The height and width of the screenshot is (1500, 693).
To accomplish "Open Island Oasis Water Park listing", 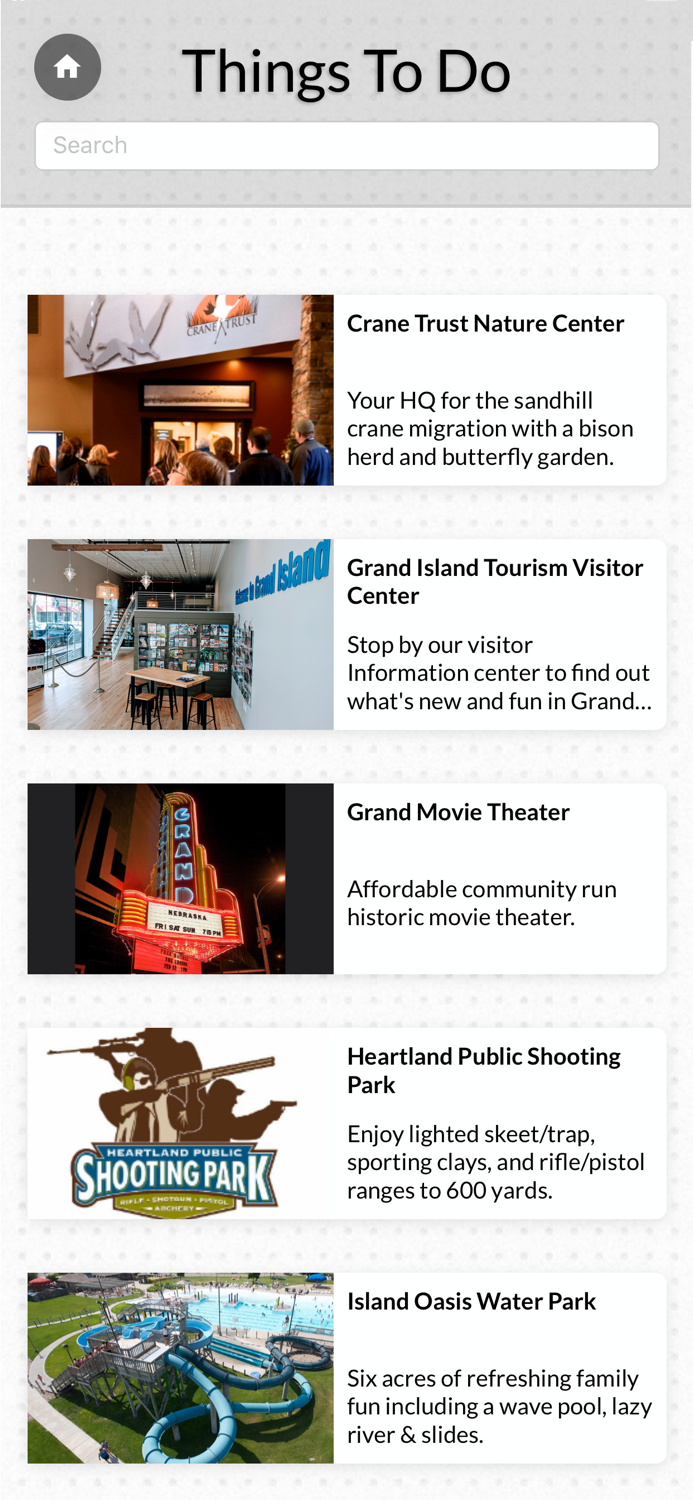I will tap(346, 1367).
